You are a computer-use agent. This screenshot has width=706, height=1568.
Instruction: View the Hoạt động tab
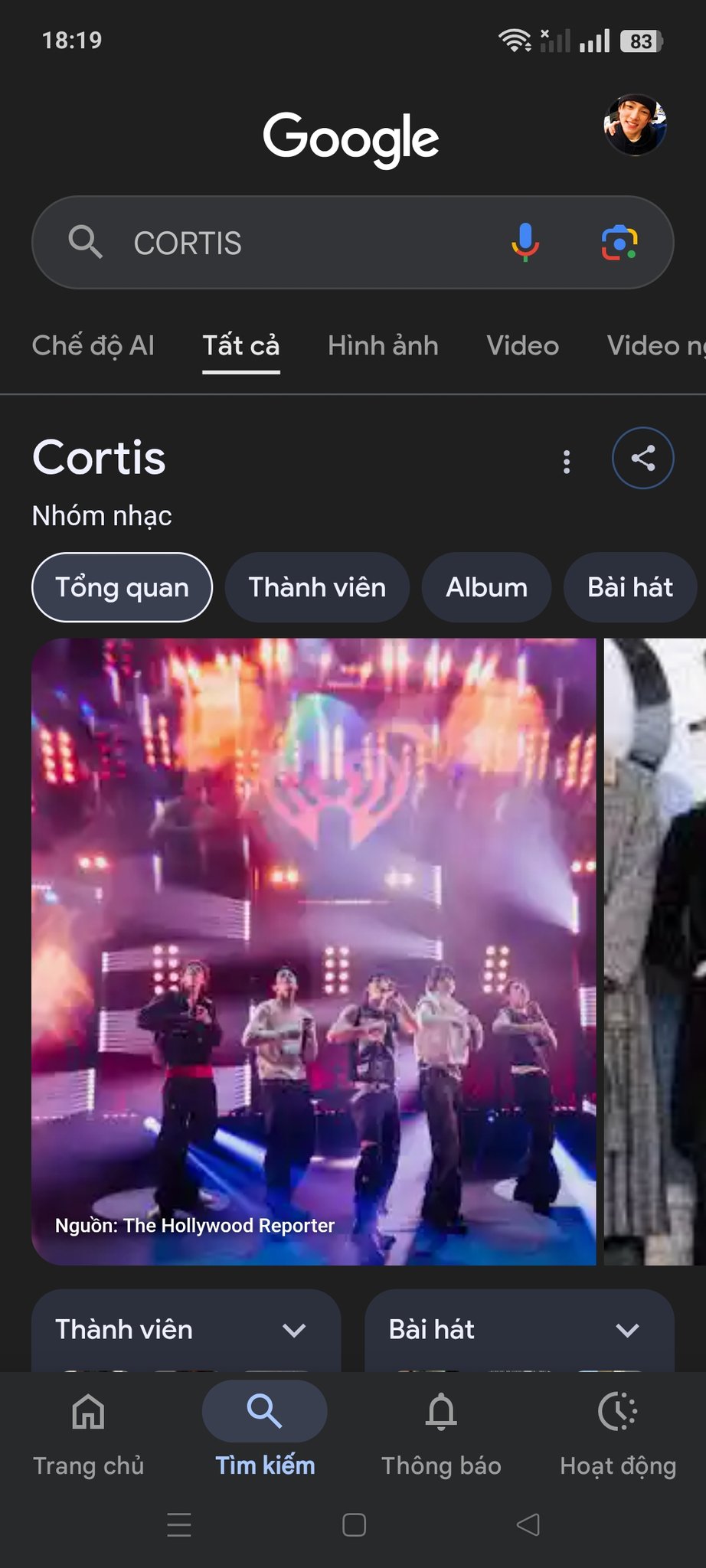(618, 1430)
